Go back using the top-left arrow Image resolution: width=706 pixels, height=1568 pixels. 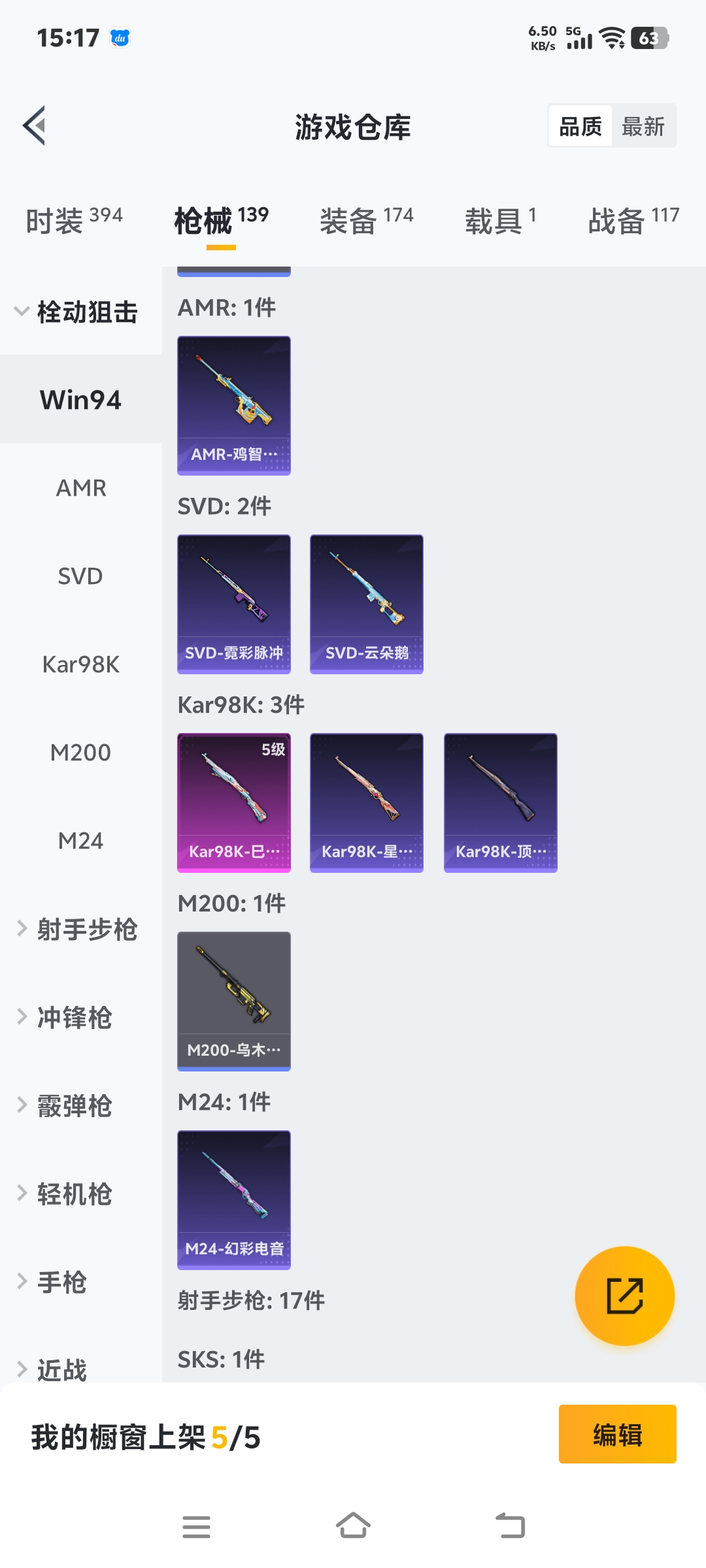point(33,126)
